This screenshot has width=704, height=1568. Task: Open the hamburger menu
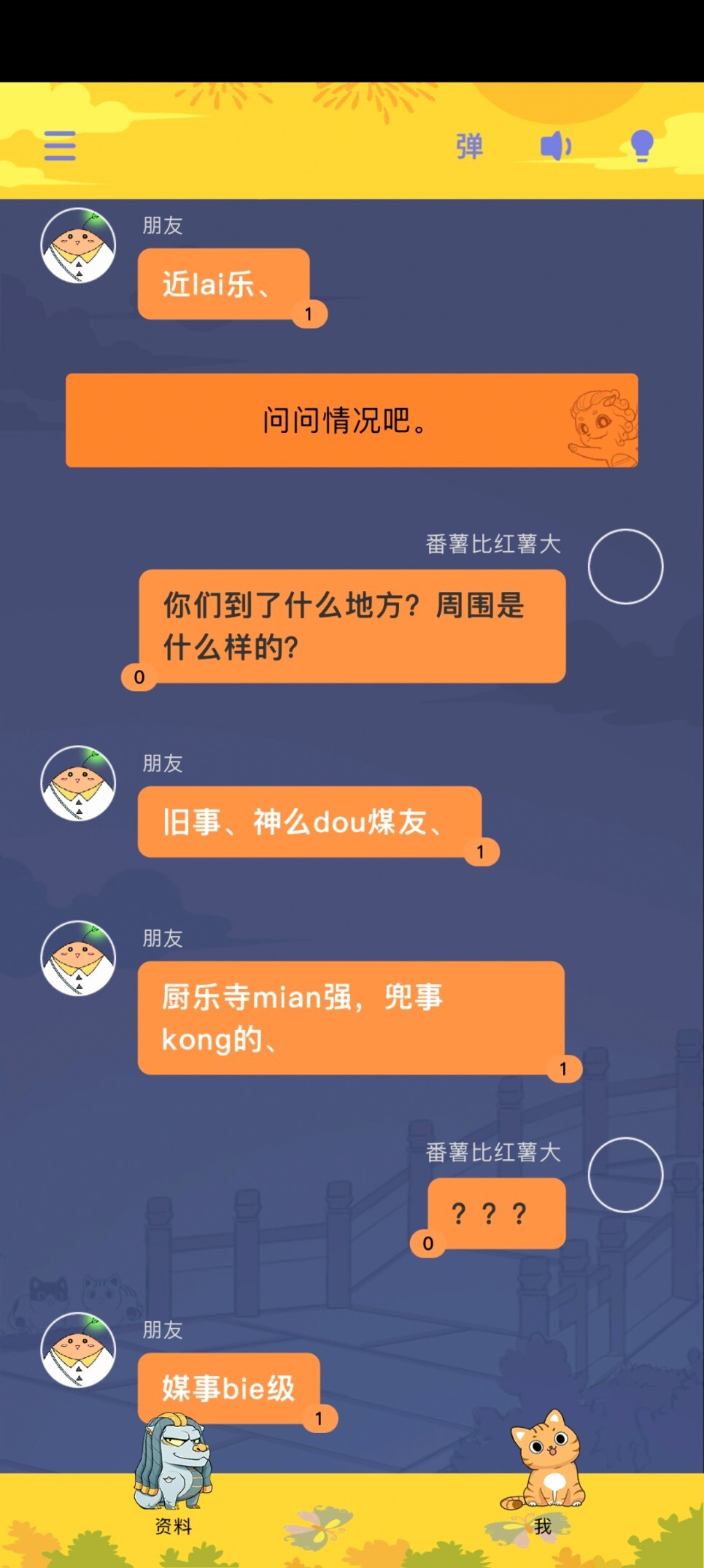tap(60, 146)
